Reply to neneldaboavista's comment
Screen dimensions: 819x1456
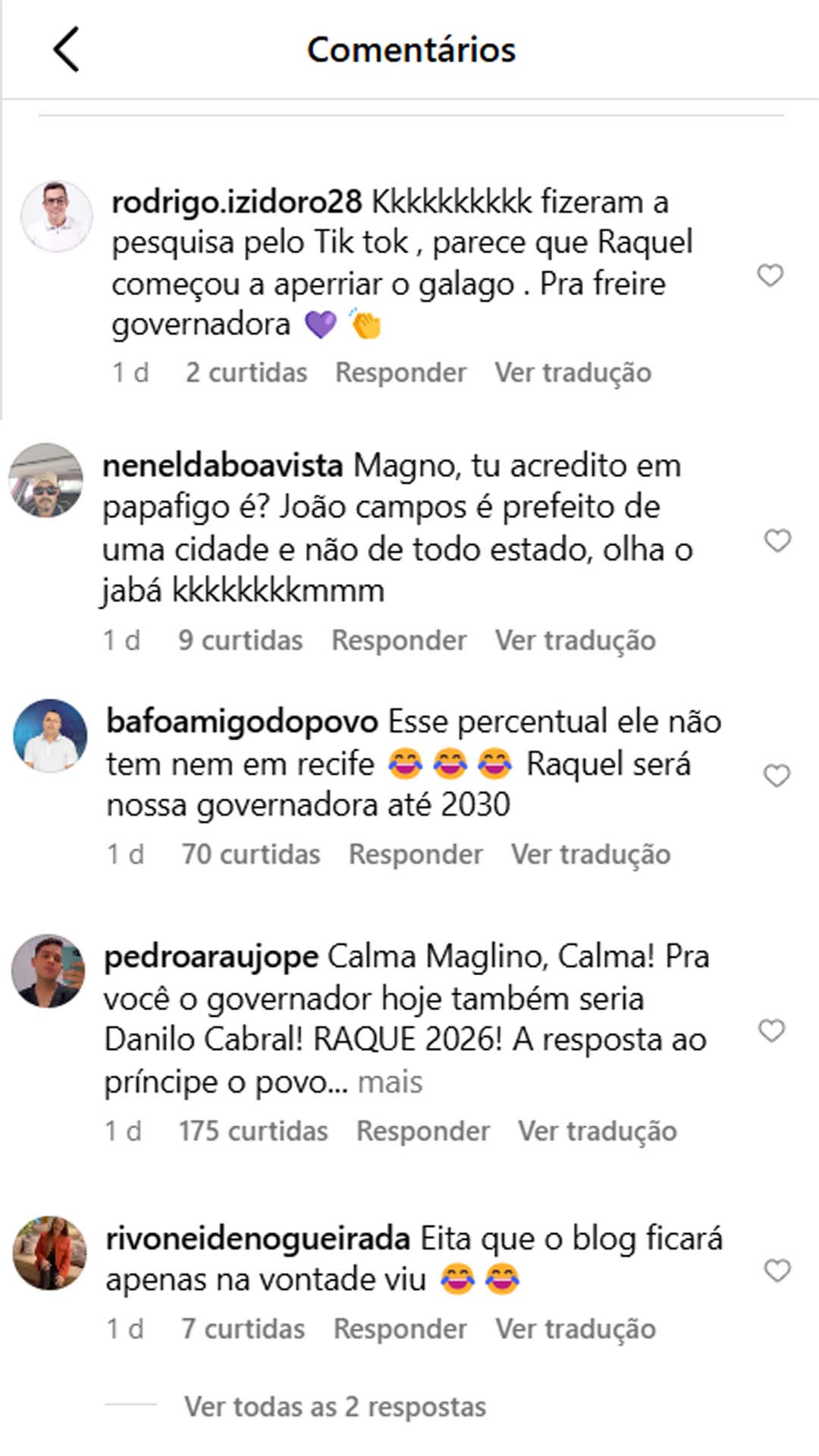[399, 640]
